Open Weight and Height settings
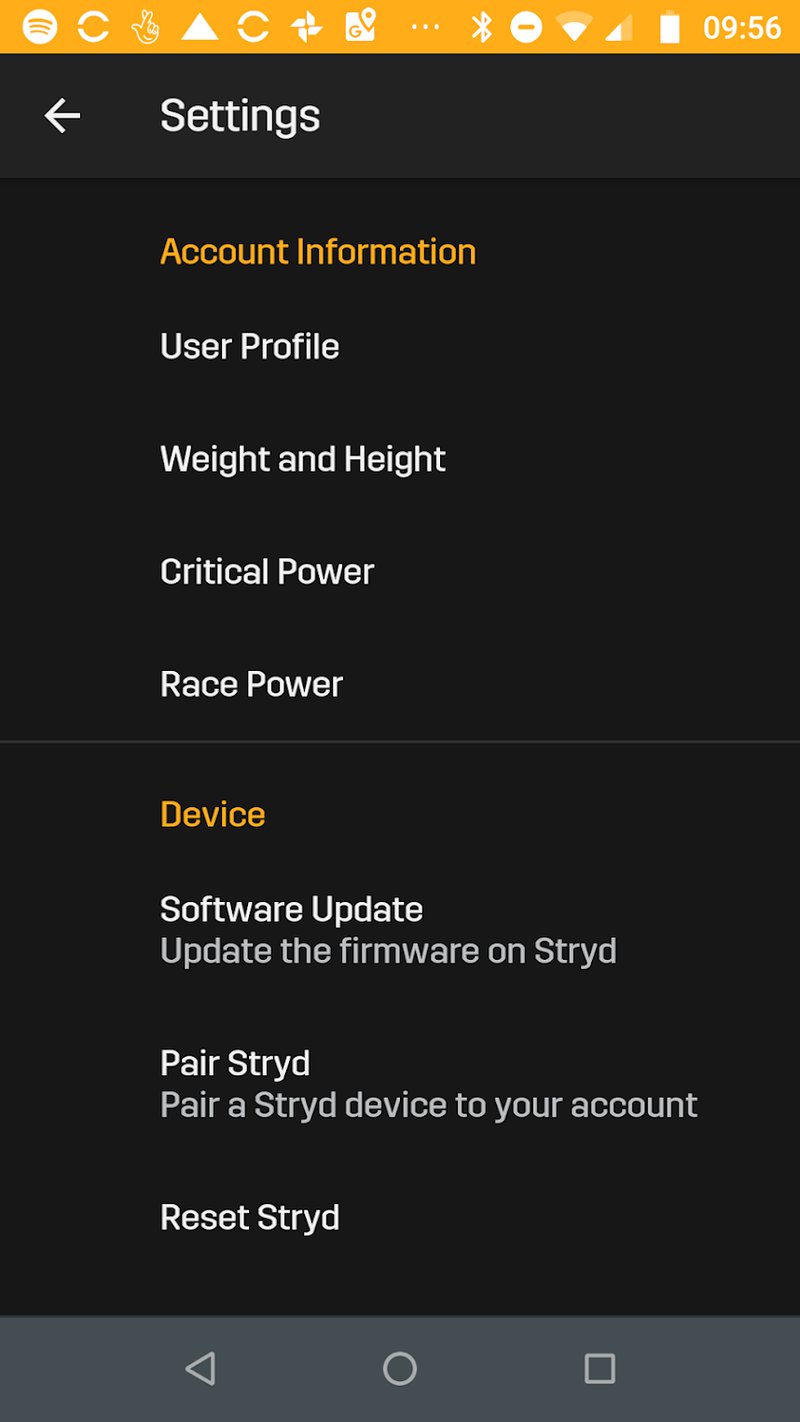 (x=303, y=459)
